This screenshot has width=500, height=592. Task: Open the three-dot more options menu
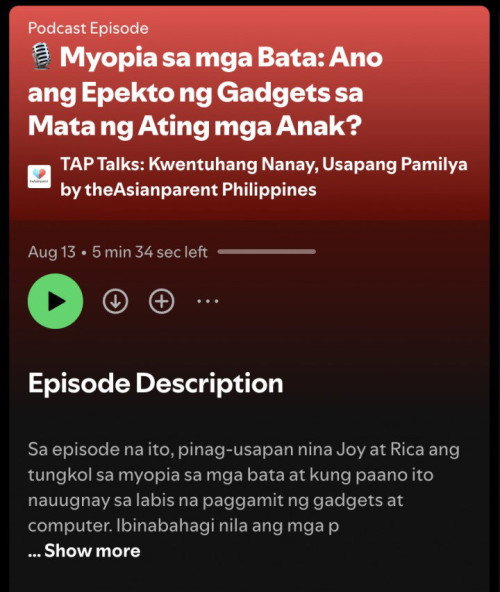click(208, 301)
